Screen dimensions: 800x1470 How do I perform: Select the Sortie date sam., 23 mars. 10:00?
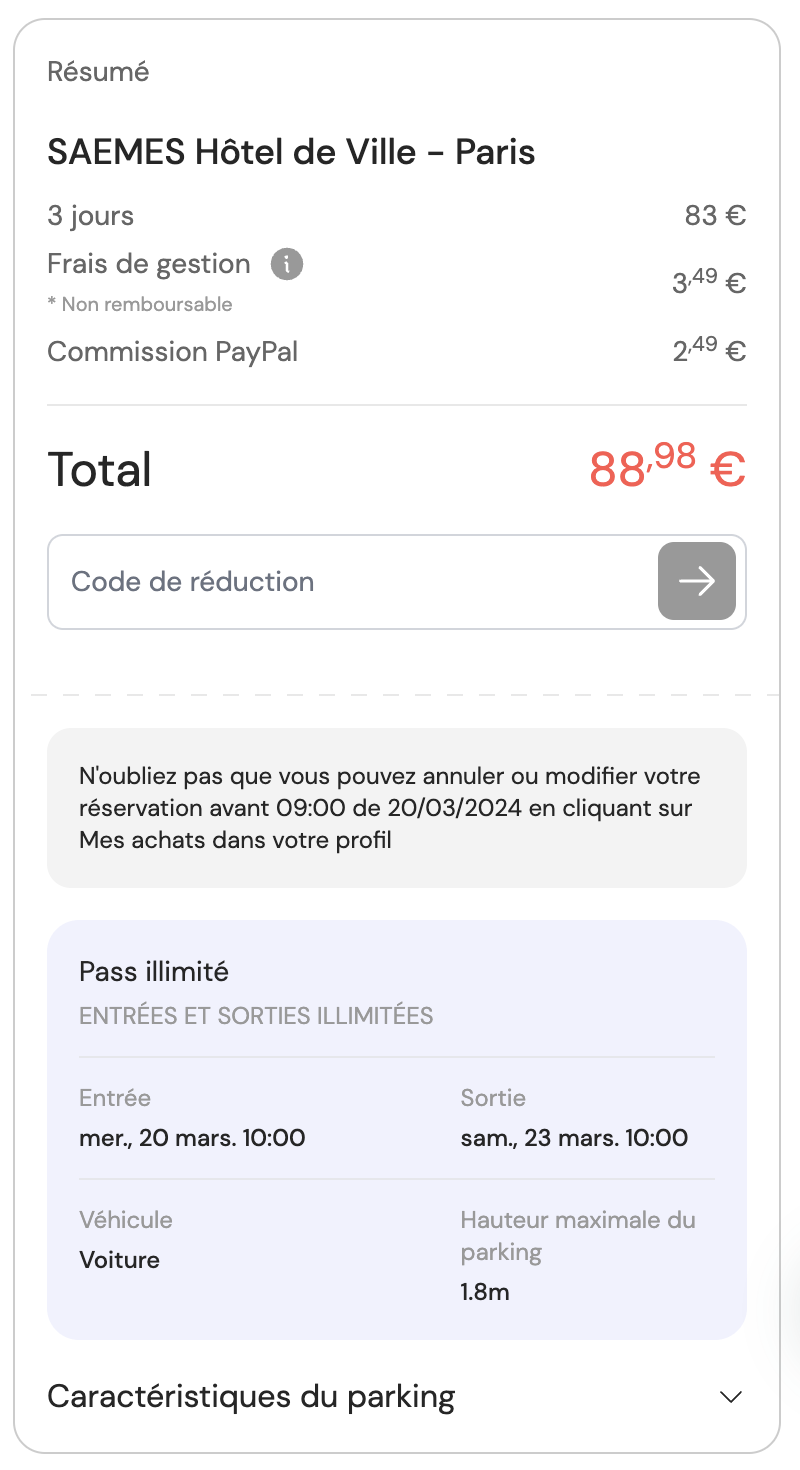(x=574, y=1138)
